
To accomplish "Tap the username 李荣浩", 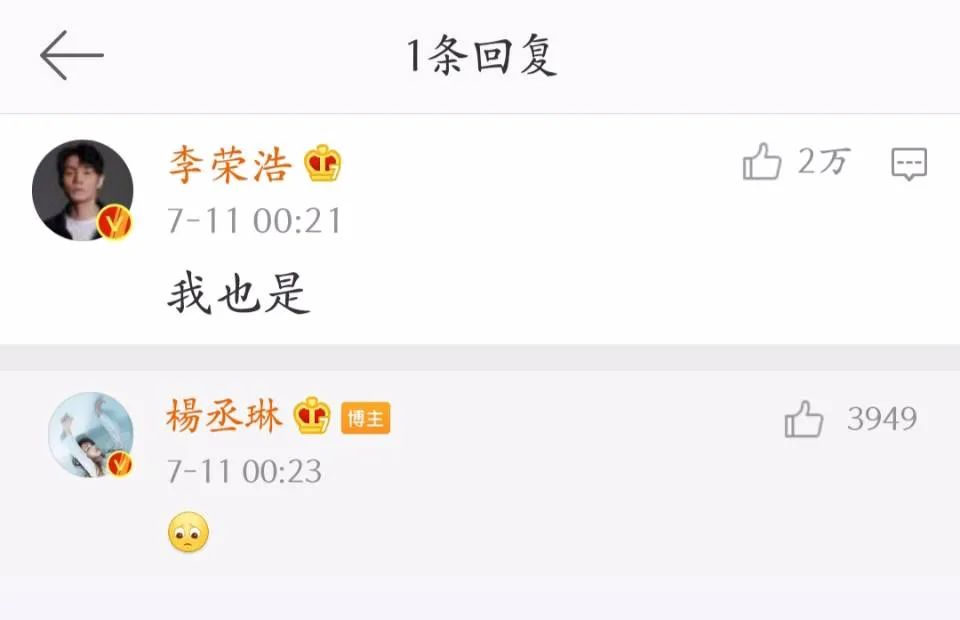I will click(x=229, y=163).
